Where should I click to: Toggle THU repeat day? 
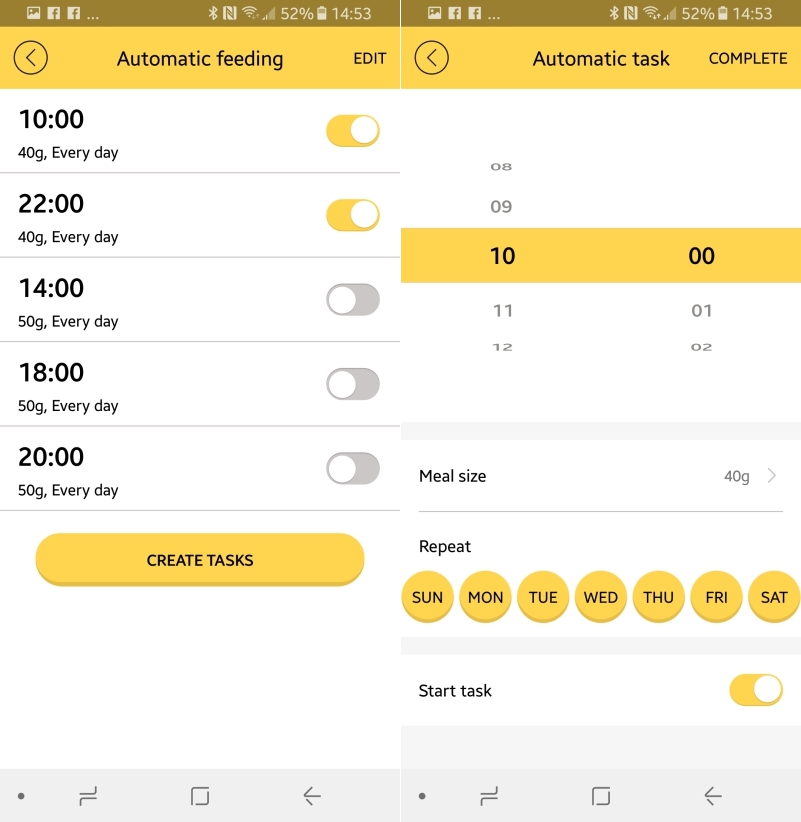[659, 597]
